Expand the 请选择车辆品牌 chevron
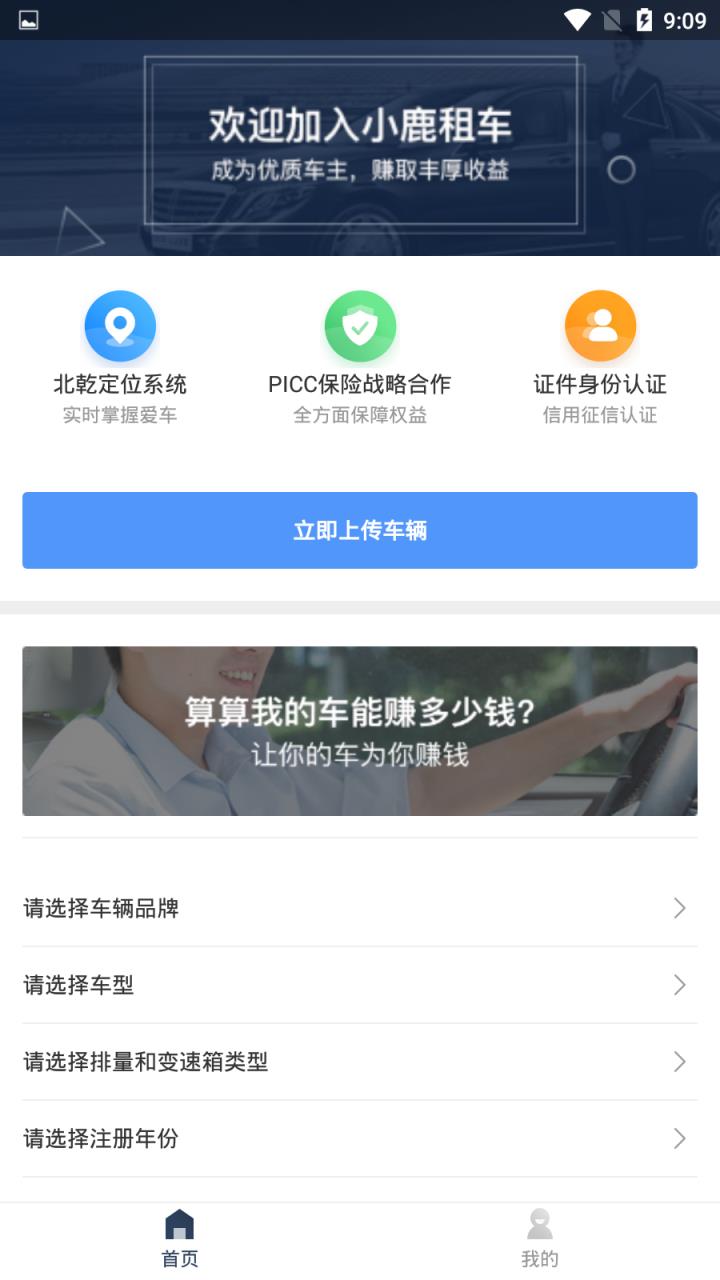The width and height of the screenshot is (720, 1280). click(x=681, y=909)
